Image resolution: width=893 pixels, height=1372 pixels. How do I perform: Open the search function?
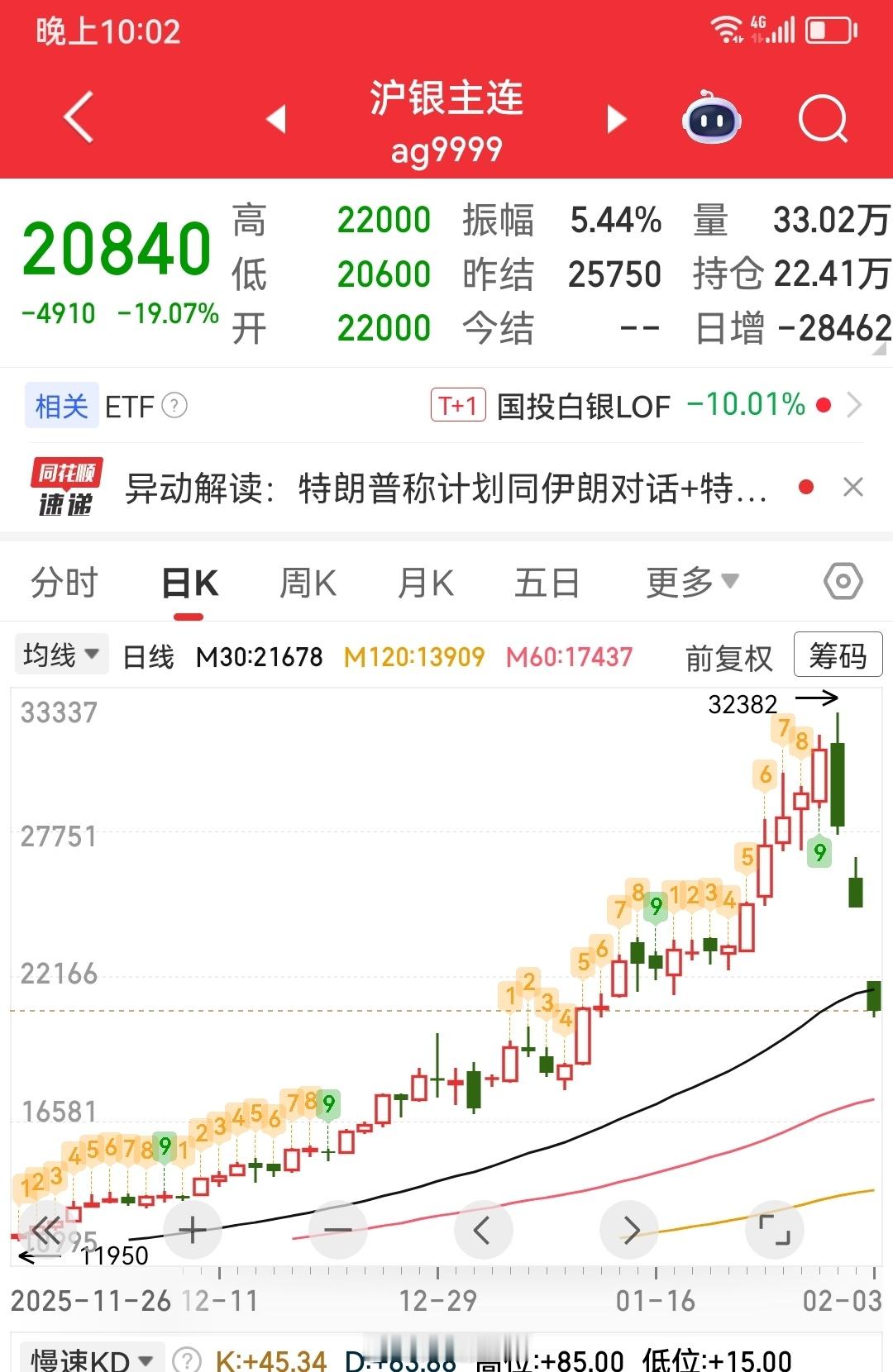(x=823, y=119)
